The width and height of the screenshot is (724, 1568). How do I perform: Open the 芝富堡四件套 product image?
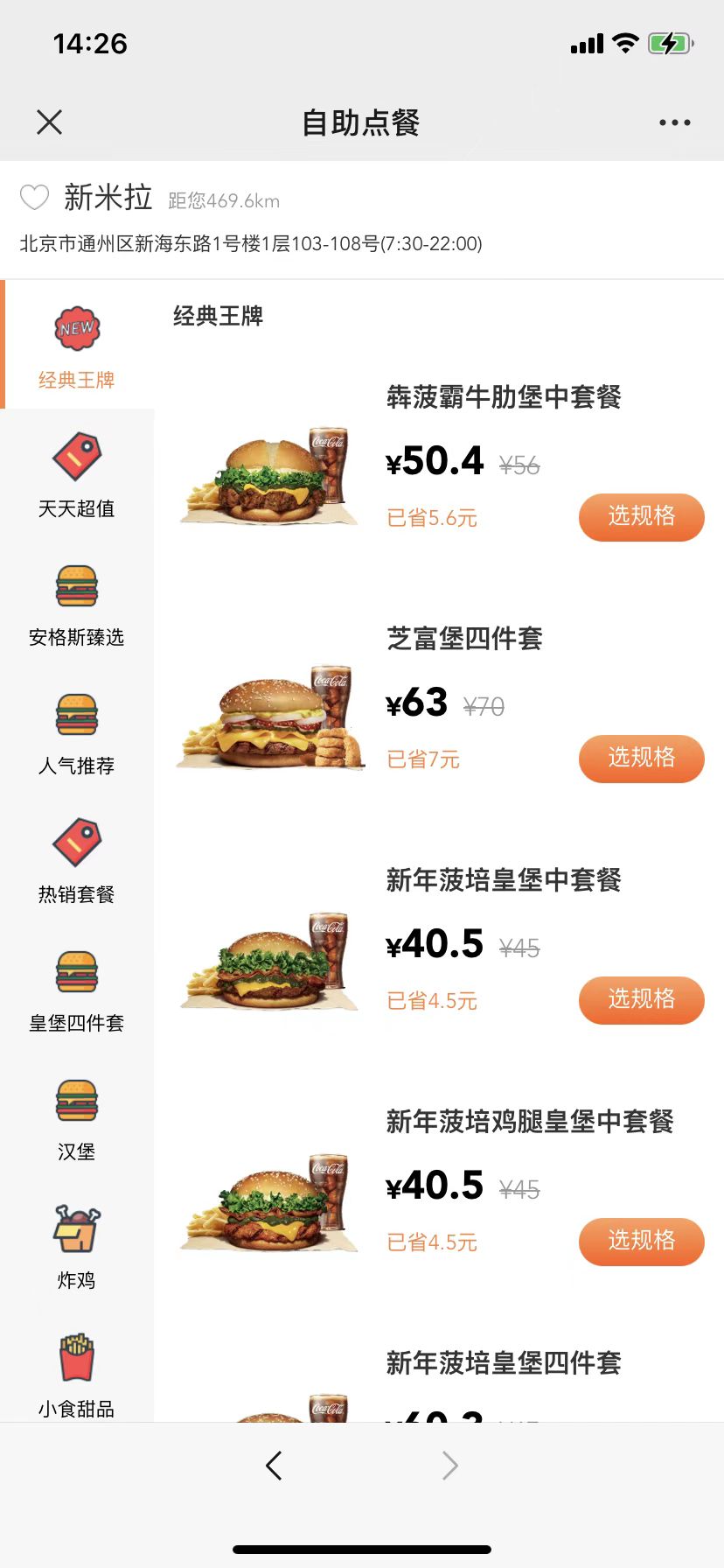pyautogui.click(x=269, y=717)
